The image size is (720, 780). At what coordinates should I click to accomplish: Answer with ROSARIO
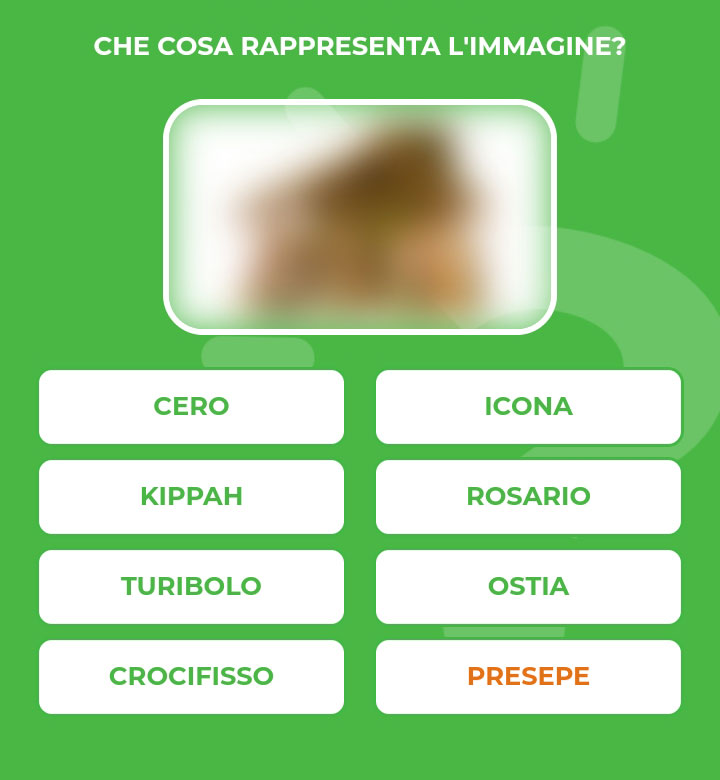(528, 497)
